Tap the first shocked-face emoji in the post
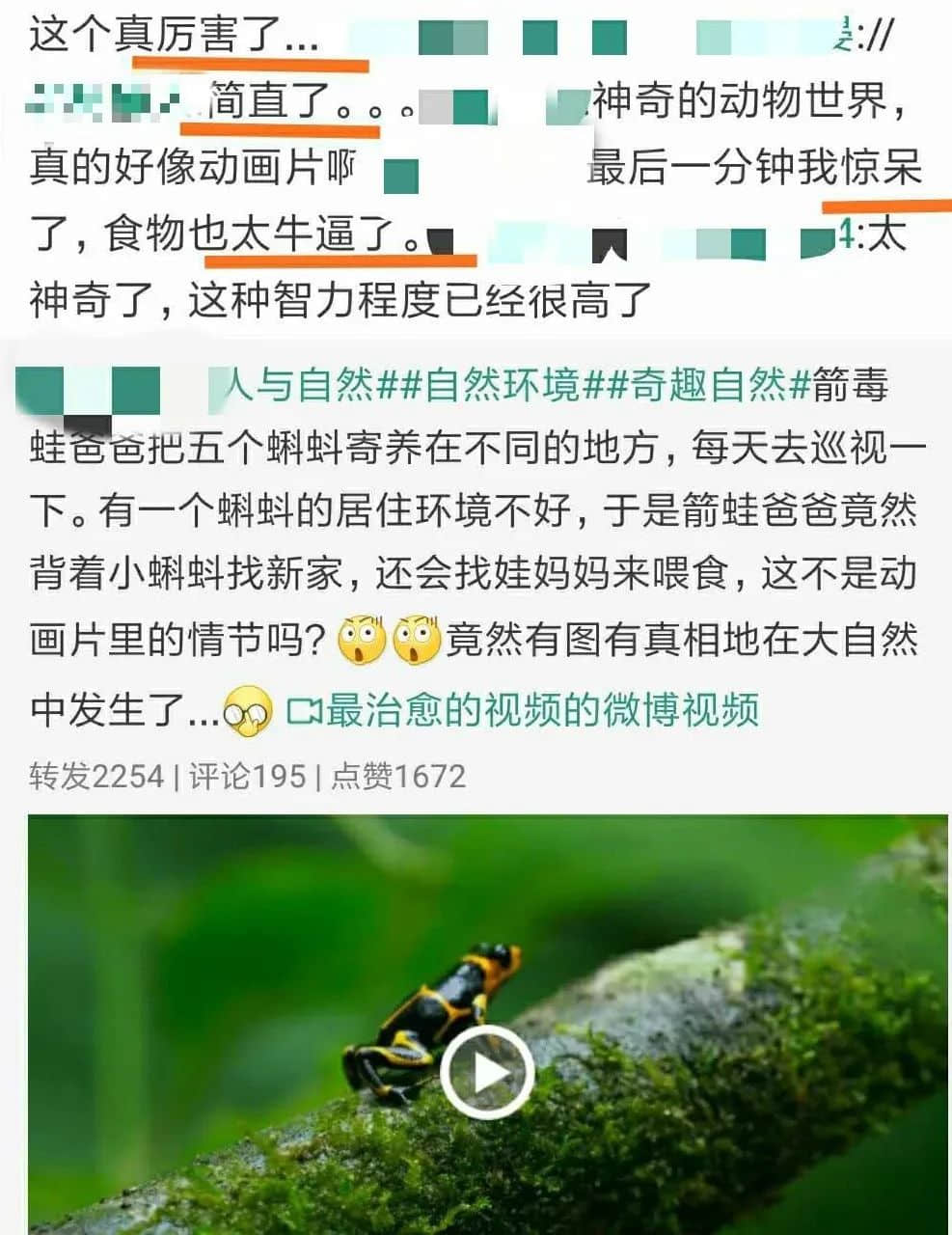Viewport: 952px width, 1235px height. 364,634
